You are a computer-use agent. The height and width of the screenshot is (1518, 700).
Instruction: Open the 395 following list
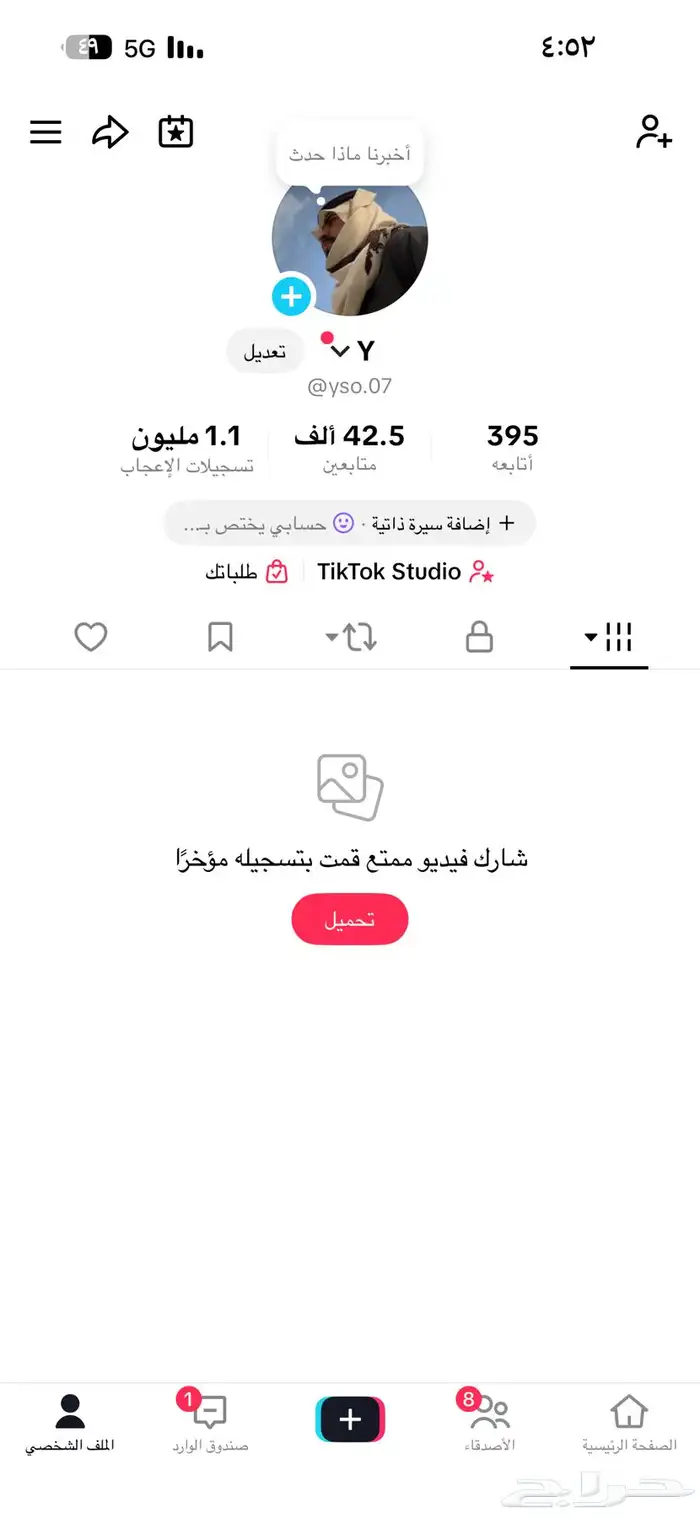coord(512,446)
